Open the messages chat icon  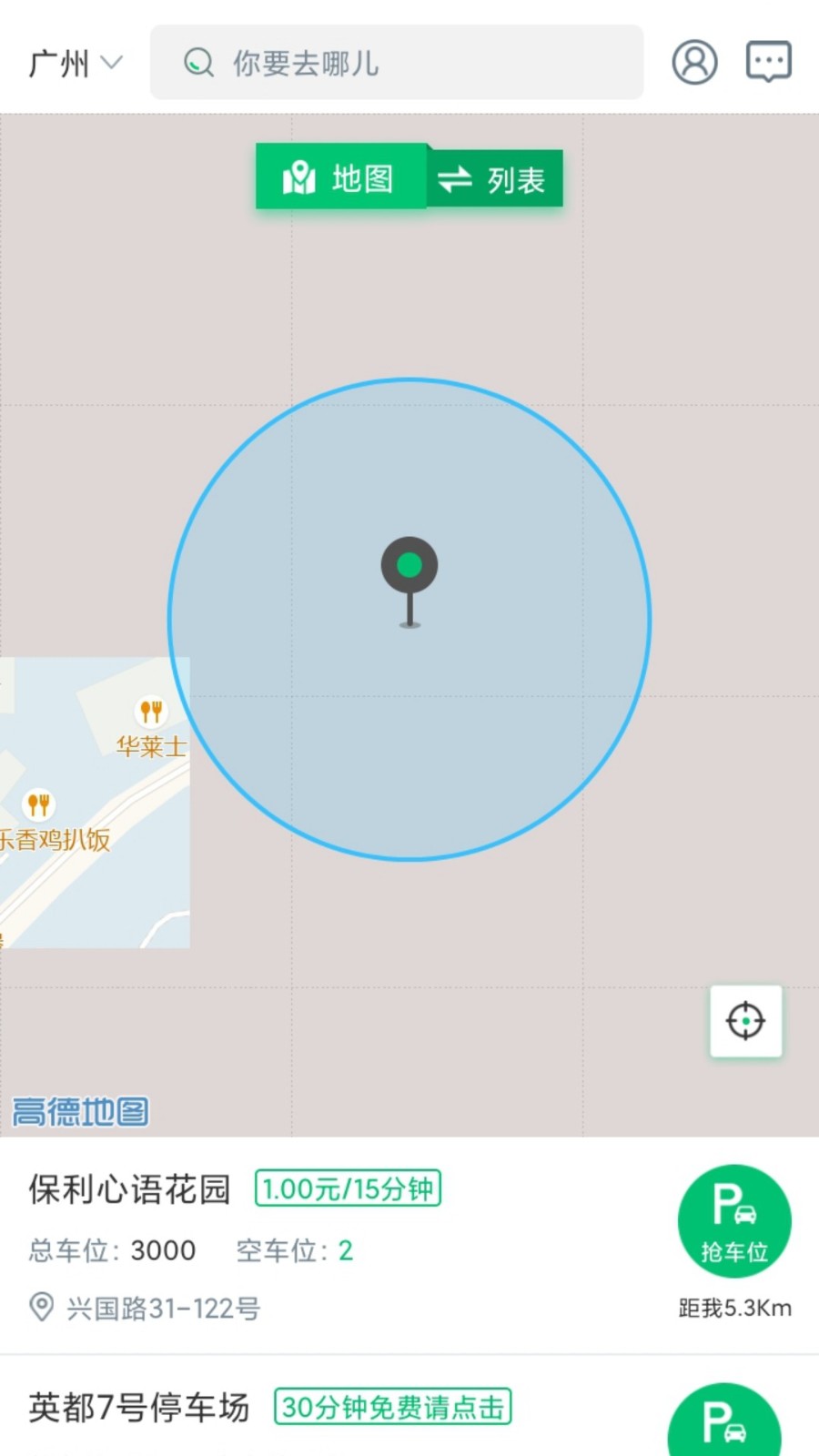[769, 61]
